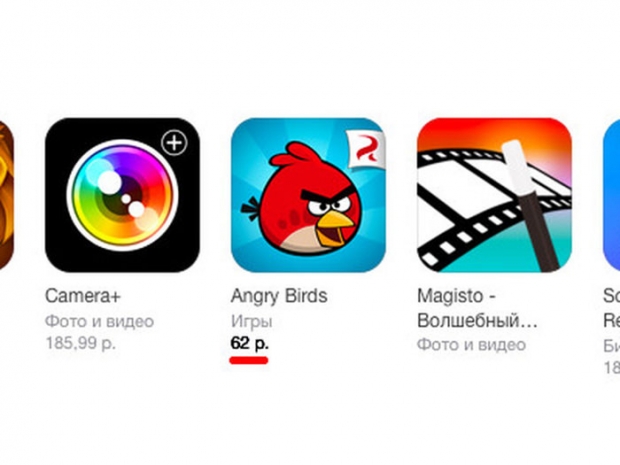This screenshot has height=465, width=620.
Task: Open the Camera+ app page
Action: click(x=123, y=196)
